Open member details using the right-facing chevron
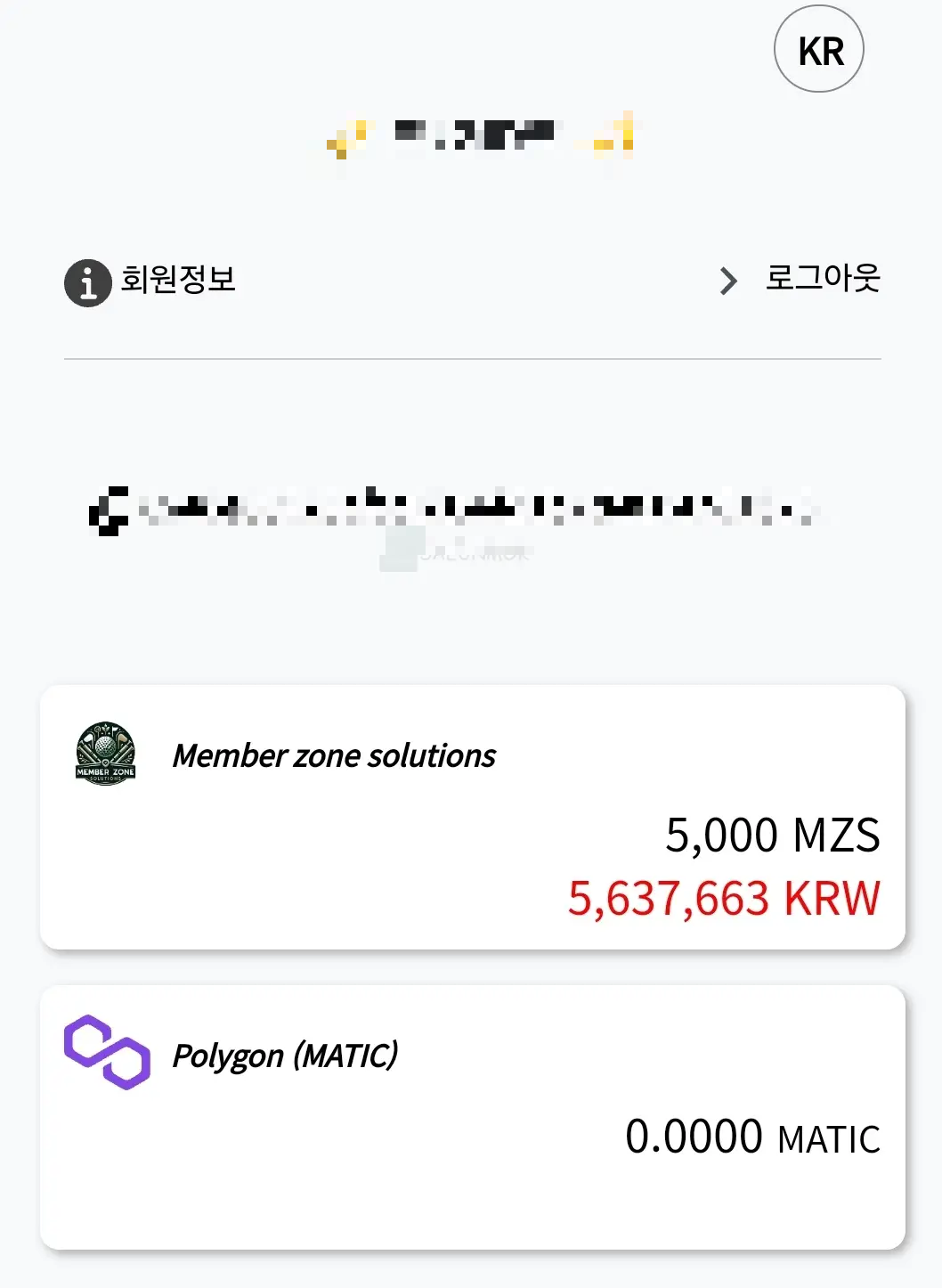 (x=727, y=281)
